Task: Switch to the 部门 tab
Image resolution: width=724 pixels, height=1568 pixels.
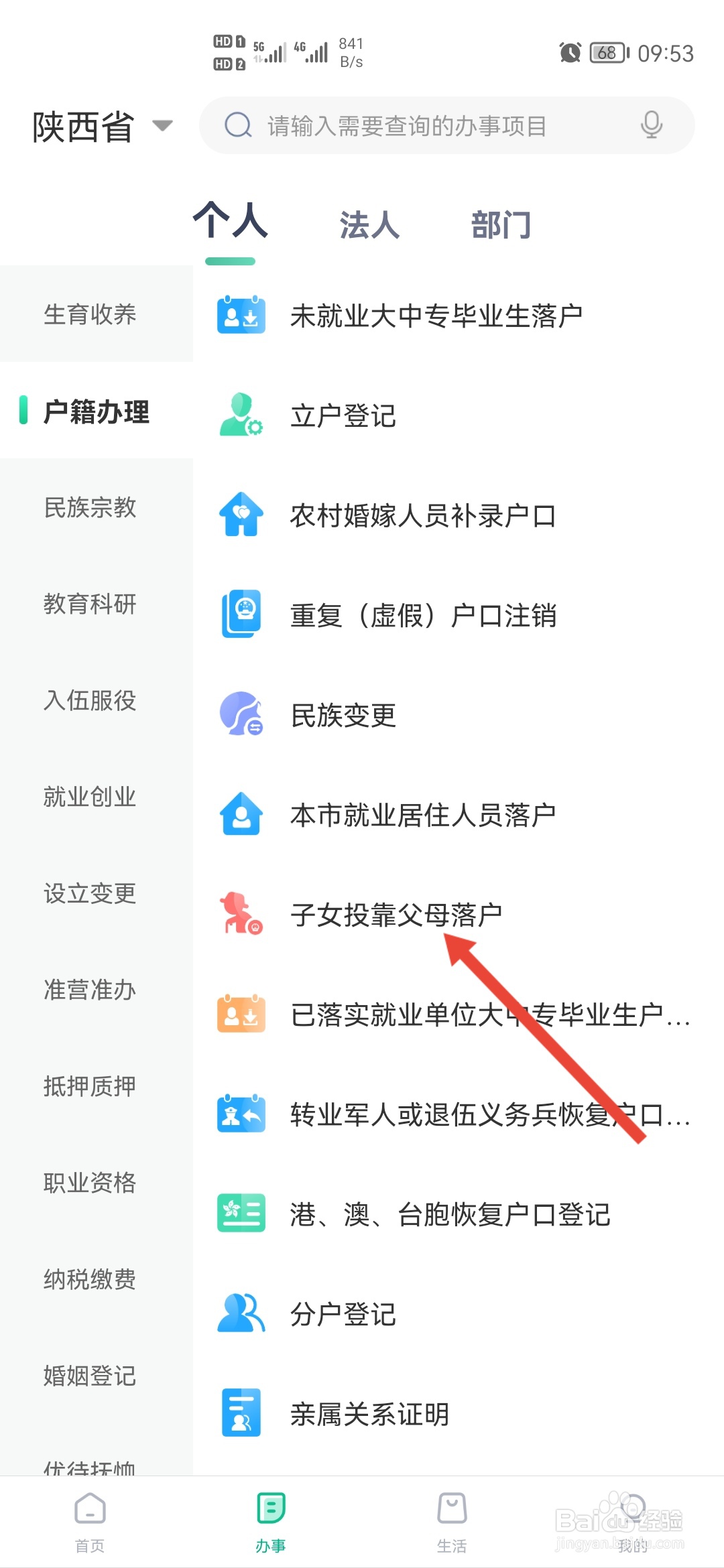Action: [x=501, y=224]
